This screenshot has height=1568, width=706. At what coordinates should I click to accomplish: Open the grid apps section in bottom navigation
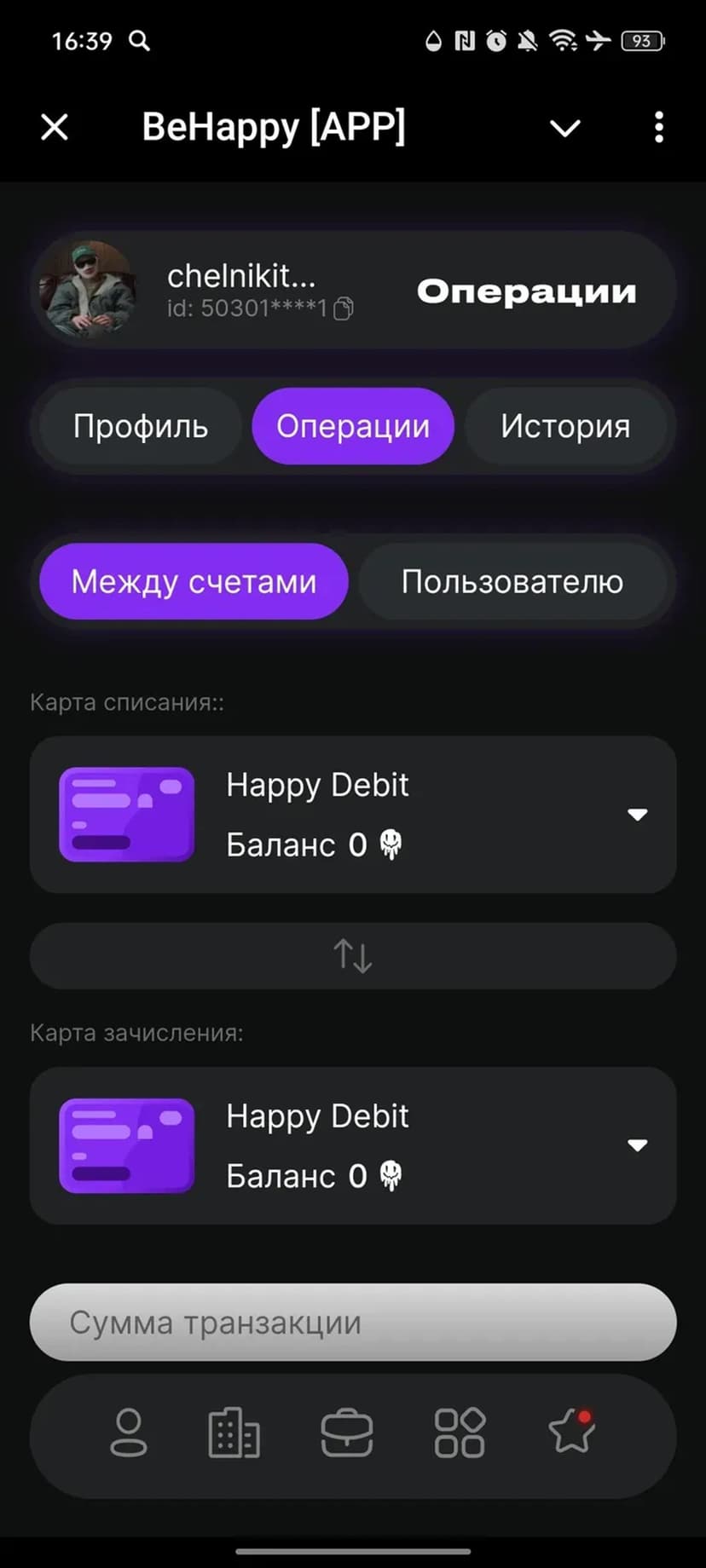tap(460, 1433)
